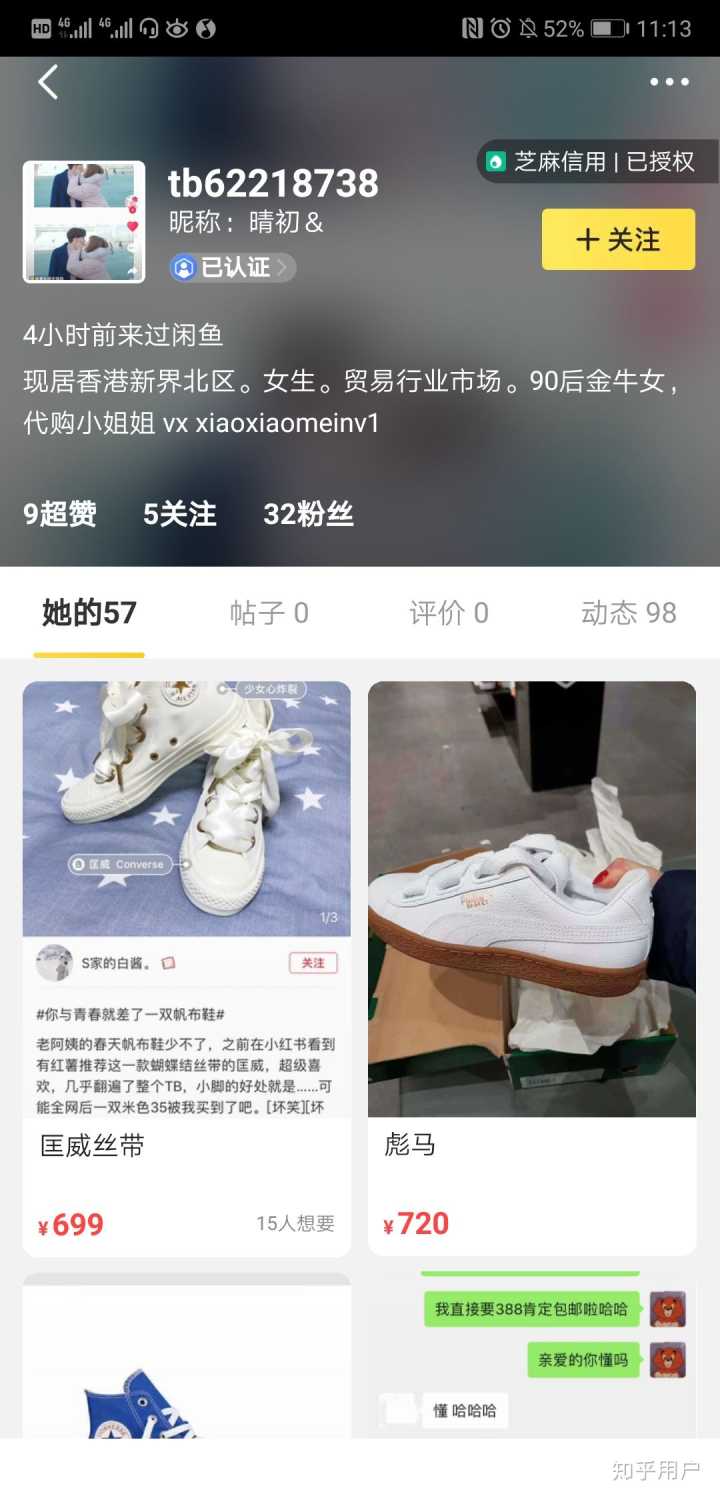This screenshot has width=720, height=1496.
Task: Open the 已认证 verification badge
Action: click(x=233, y=267)
